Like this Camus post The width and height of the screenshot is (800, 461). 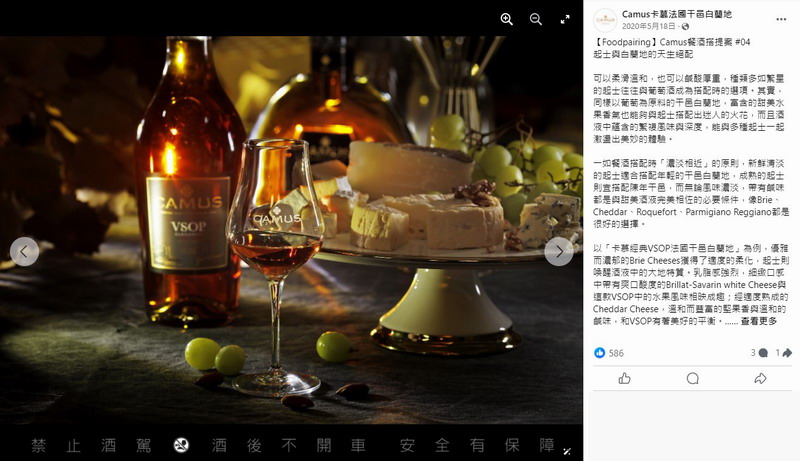coord(625,378)
